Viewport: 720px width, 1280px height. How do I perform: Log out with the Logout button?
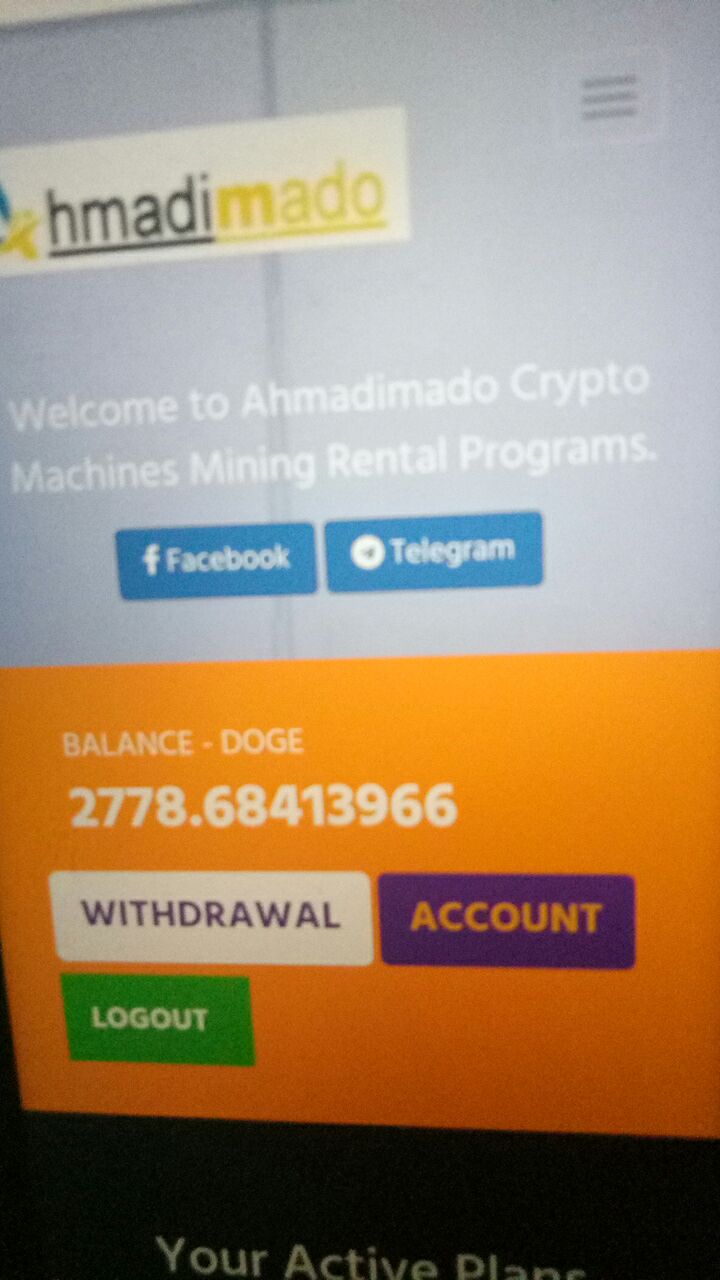(x=156, y=1020)
